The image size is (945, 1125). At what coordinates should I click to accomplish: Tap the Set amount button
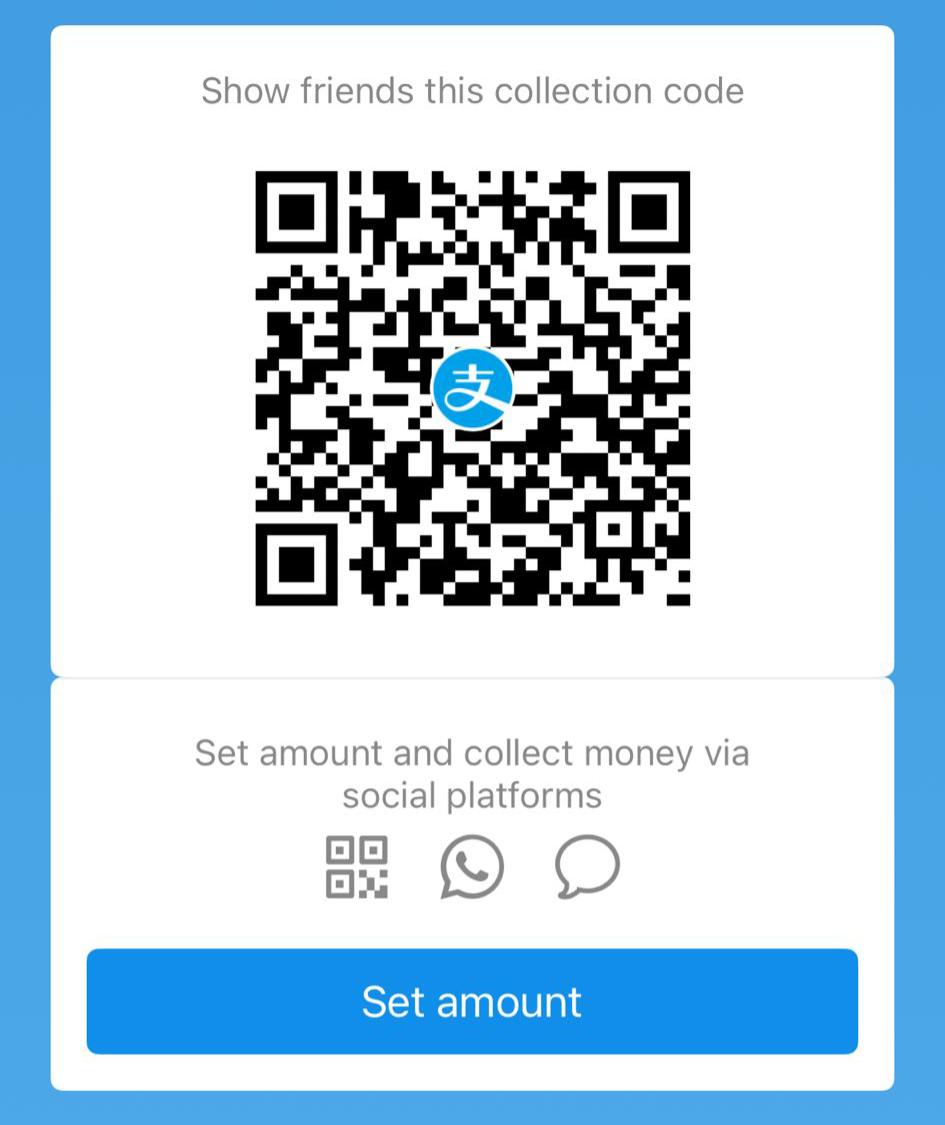pyautogui.click(x=472, y=1001)
